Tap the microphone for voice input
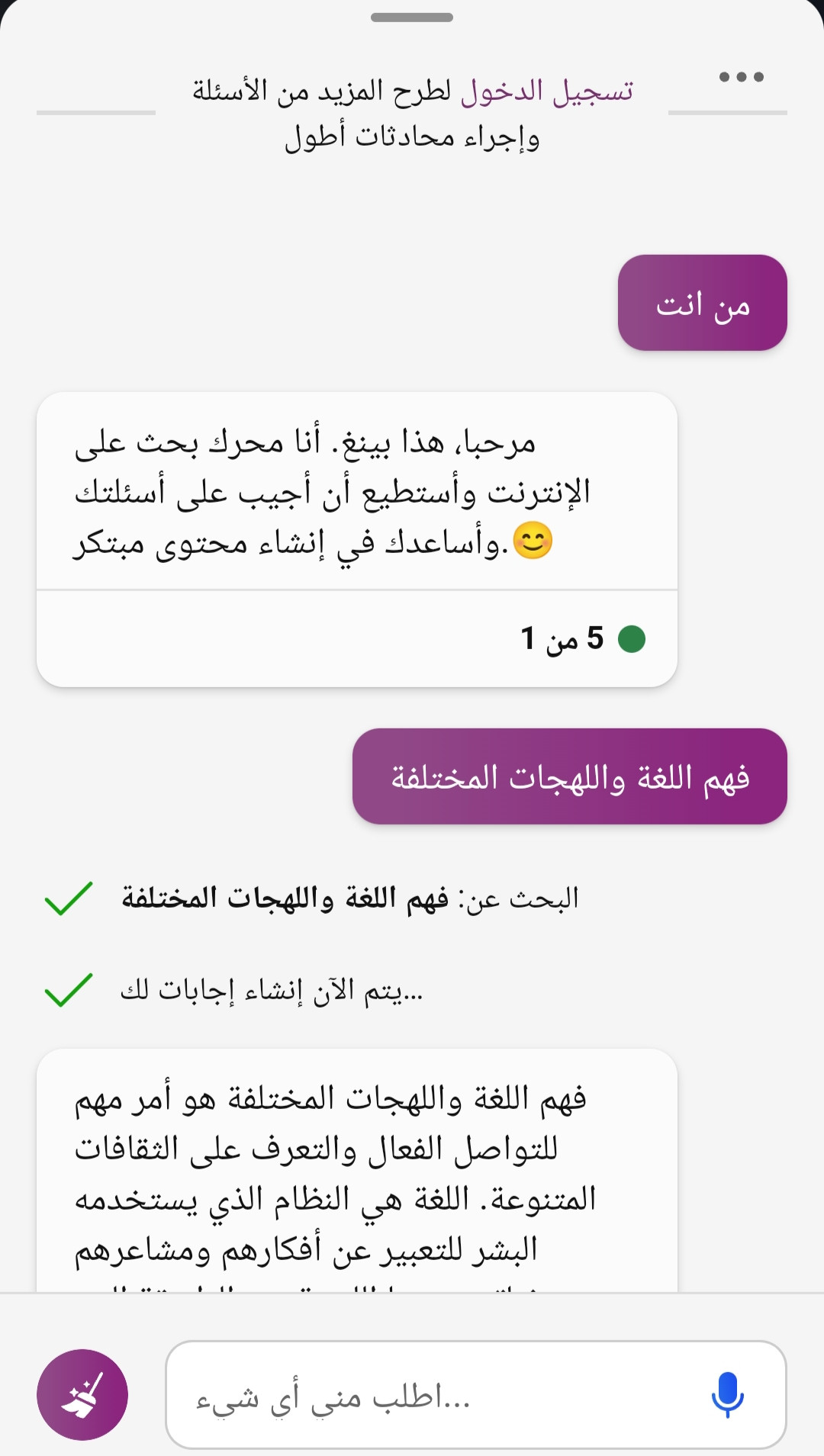 (727, 1395)
